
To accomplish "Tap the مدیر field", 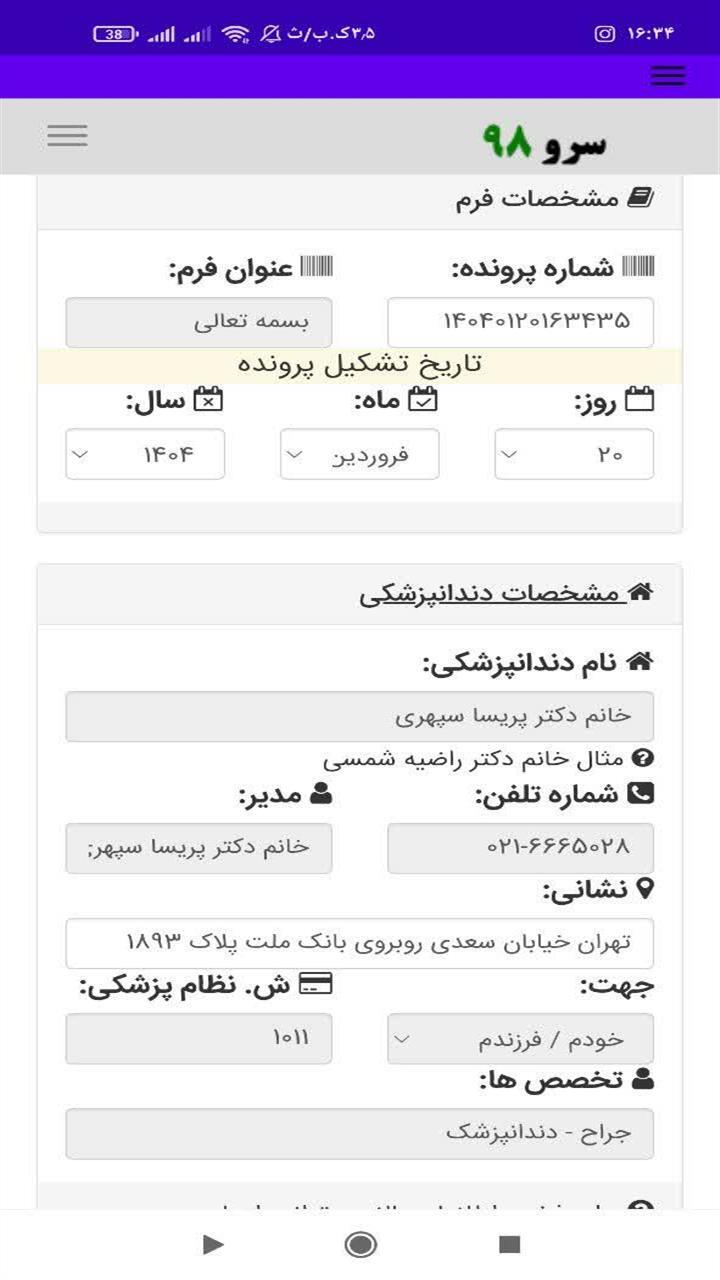I will pyautogui.click(x=199, y=848).
